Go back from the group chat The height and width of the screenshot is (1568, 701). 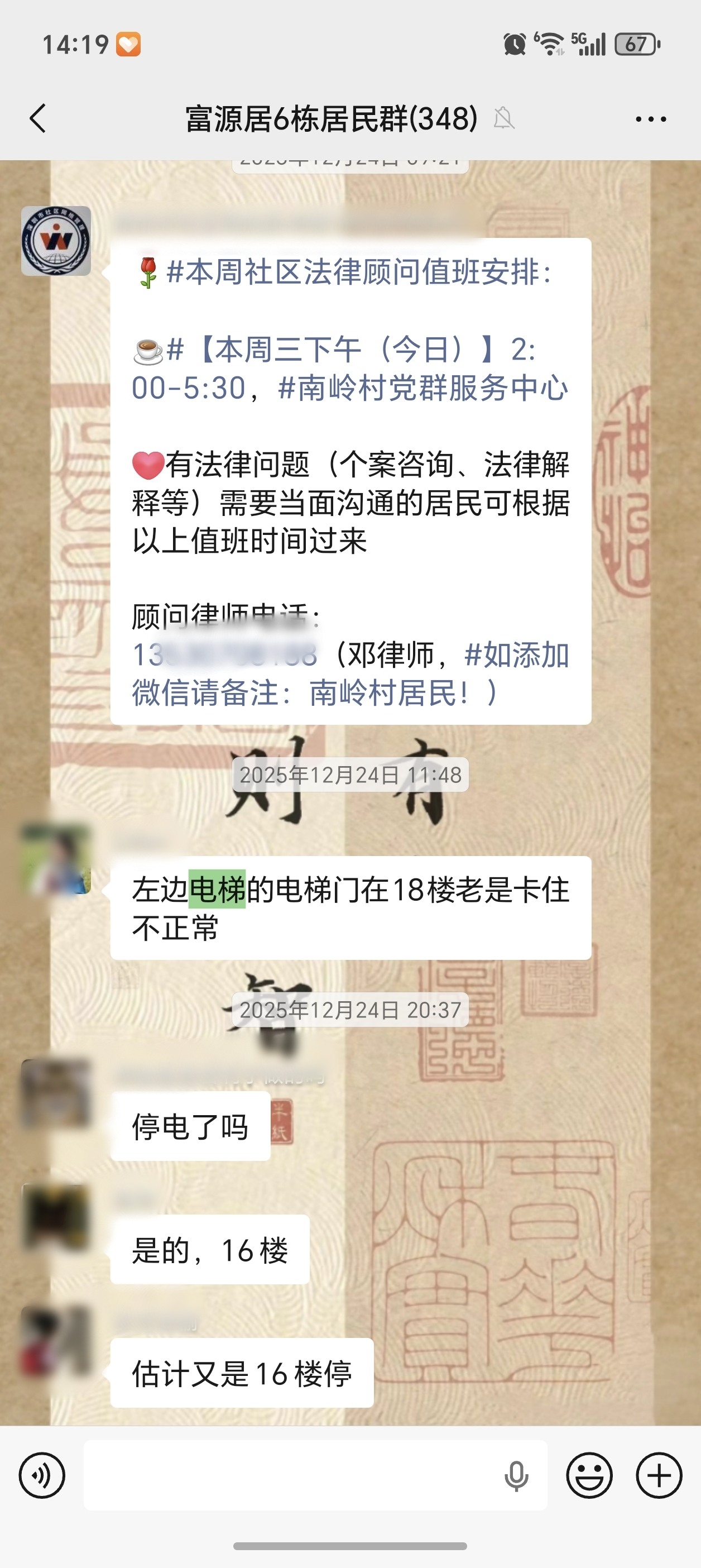click(x=38, y=118)
